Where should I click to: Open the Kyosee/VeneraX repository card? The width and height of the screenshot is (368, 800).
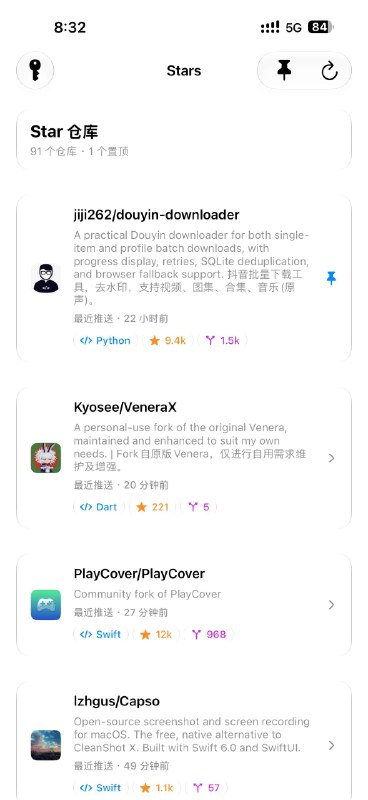tap(184, 458)
